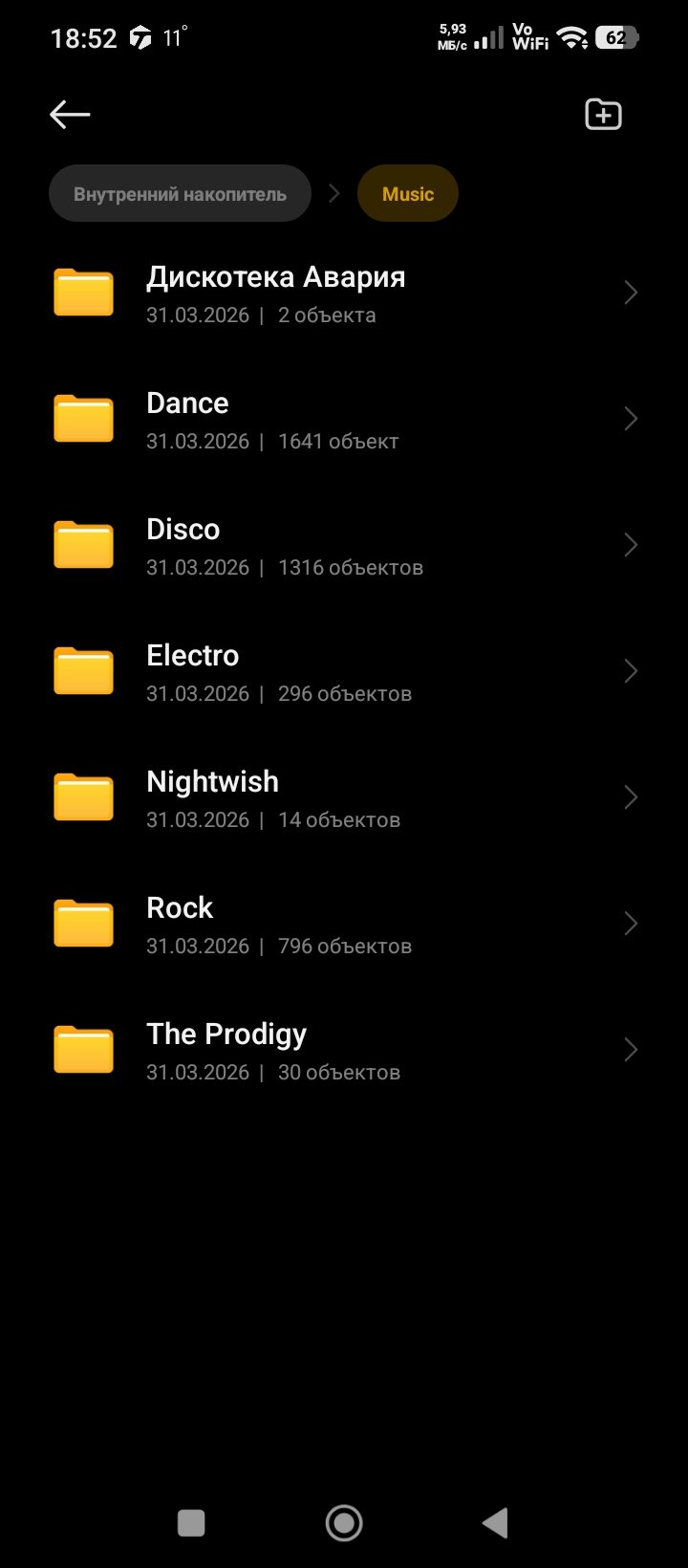Jump to Внутренний накопитель in breadcrumb

click(180, 194)
